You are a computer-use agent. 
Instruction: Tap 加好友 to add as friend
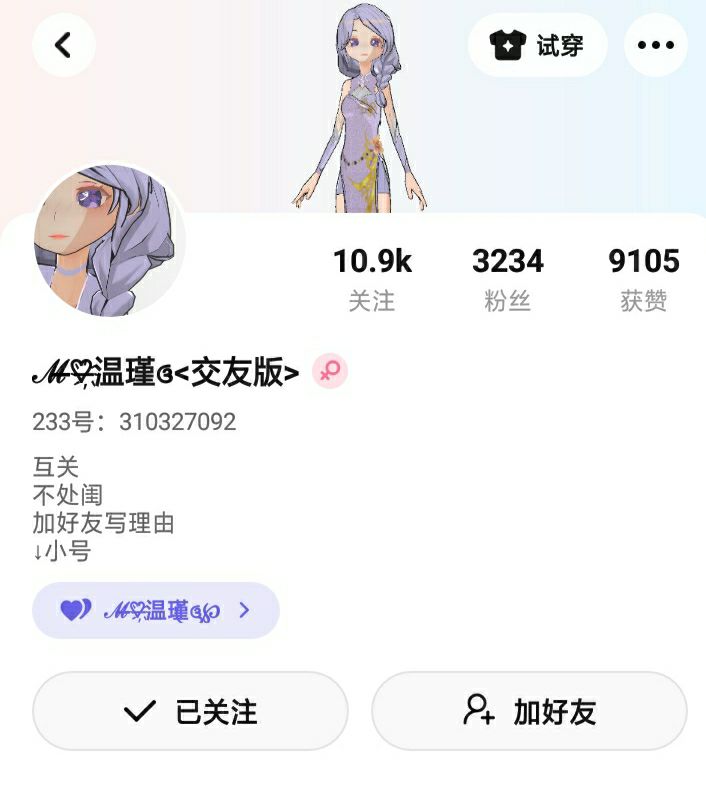[529, 711]
